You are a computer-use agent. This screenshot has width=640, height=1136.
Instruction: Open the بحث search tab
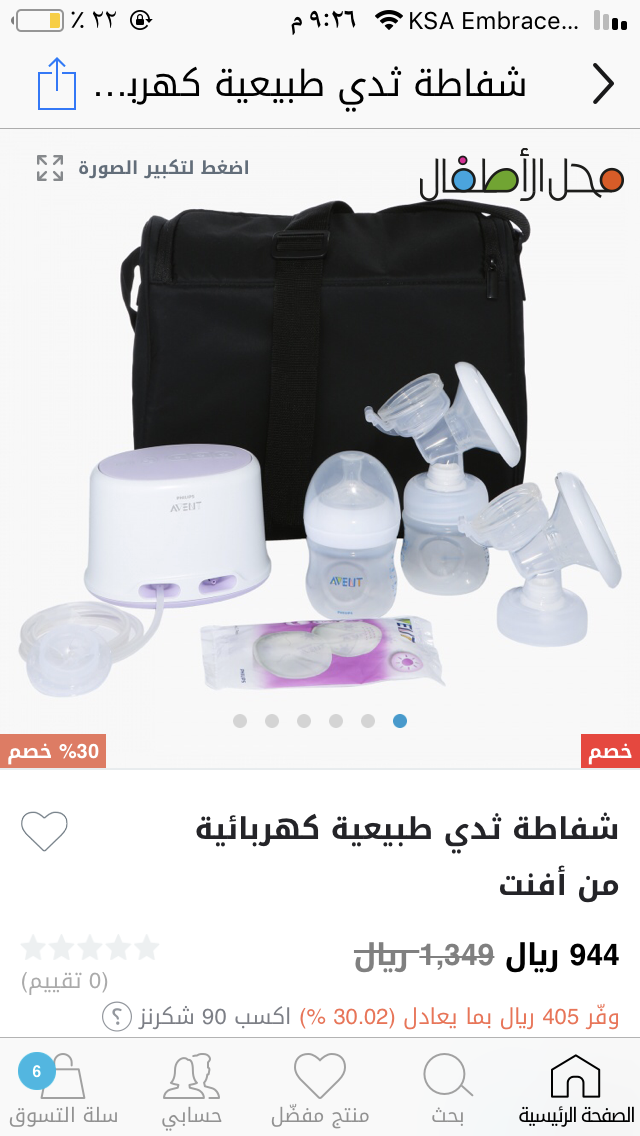(447, 1088)
